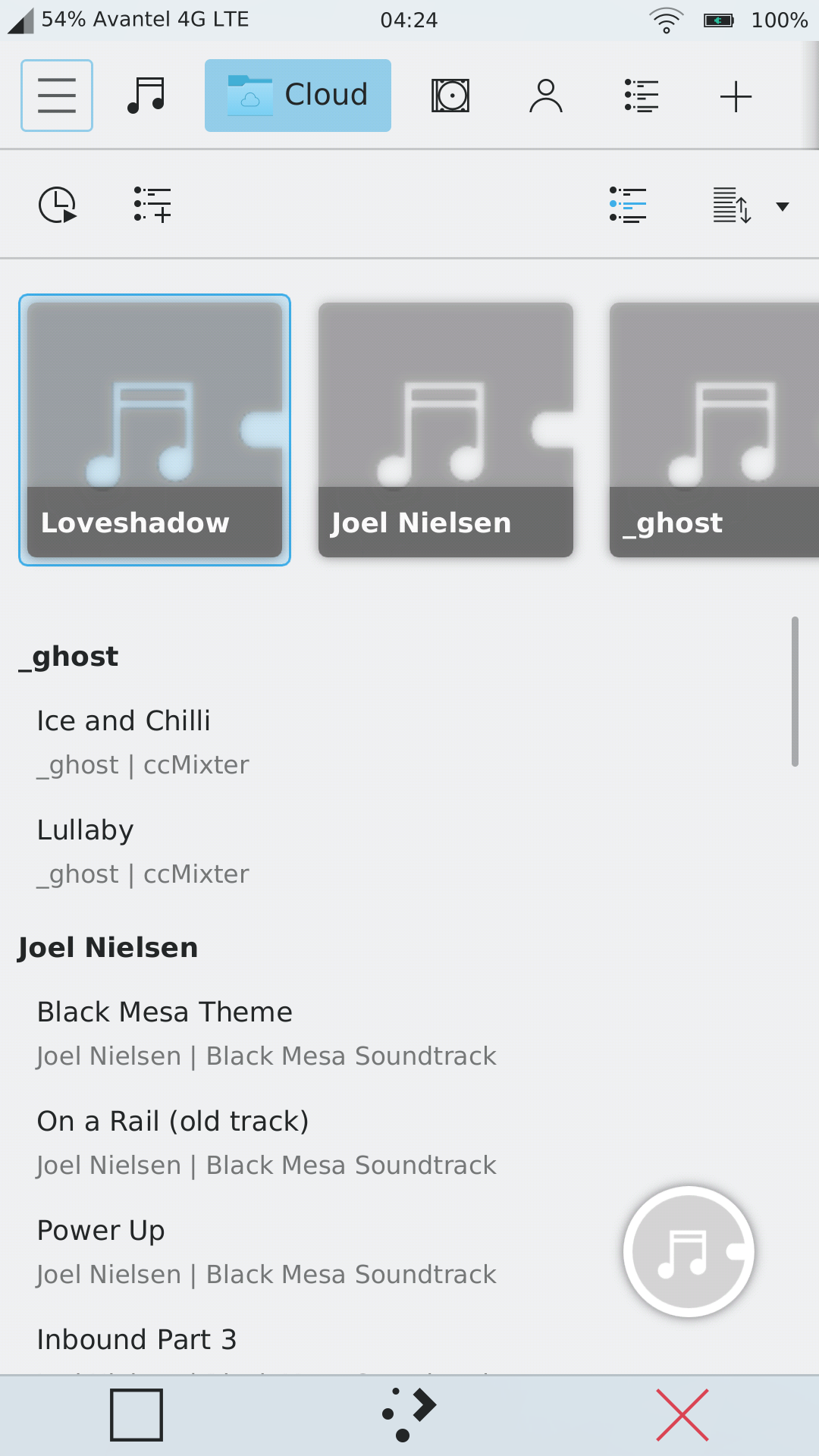Open the _ghost artist card
Image resolution: width=819 pixels, height=1456 pixels.
713,430
